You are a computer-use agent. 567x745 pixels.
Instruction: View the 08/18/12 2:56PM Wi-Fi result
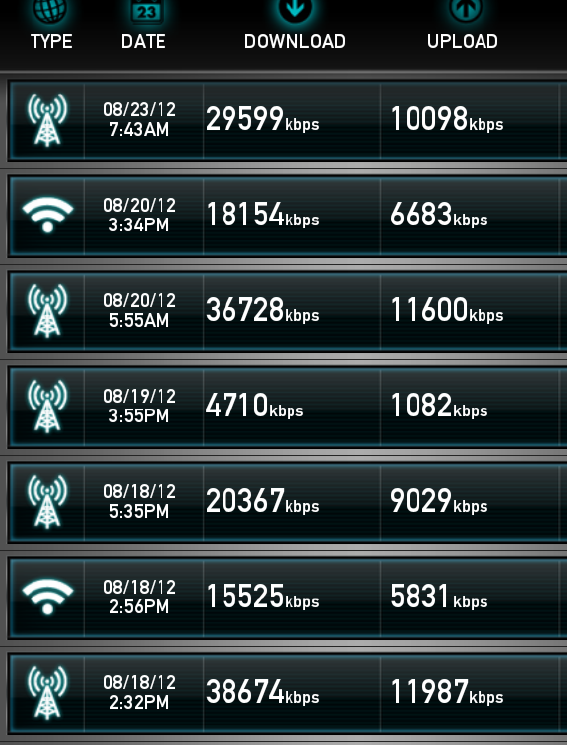(x=287, y=598)
